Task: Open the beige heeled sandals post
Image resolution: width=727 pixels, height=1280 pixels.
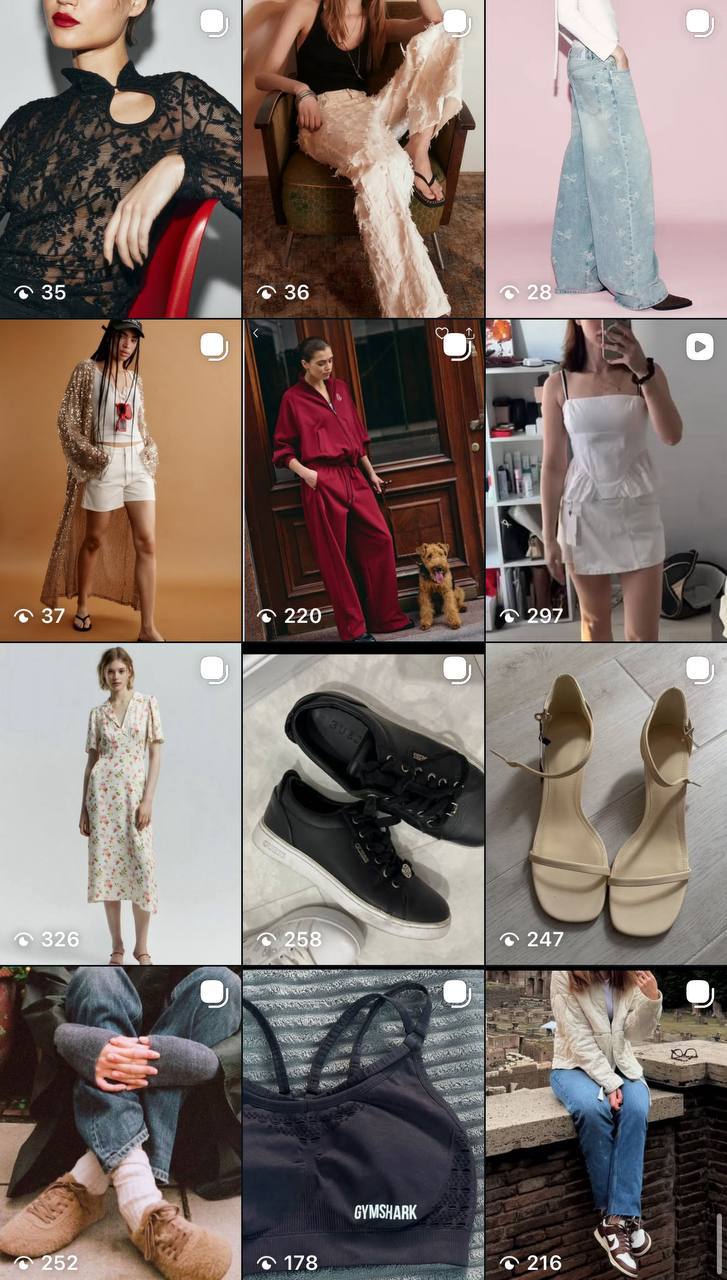Action: (606, 804)
